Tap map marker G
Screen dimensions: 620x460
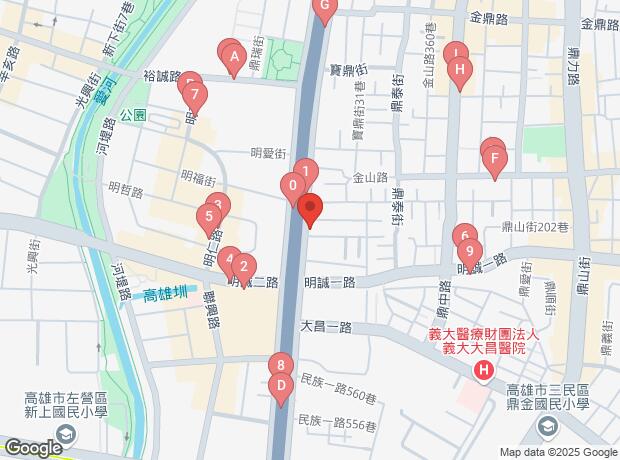pyautogui.click(x=323, y=7)
